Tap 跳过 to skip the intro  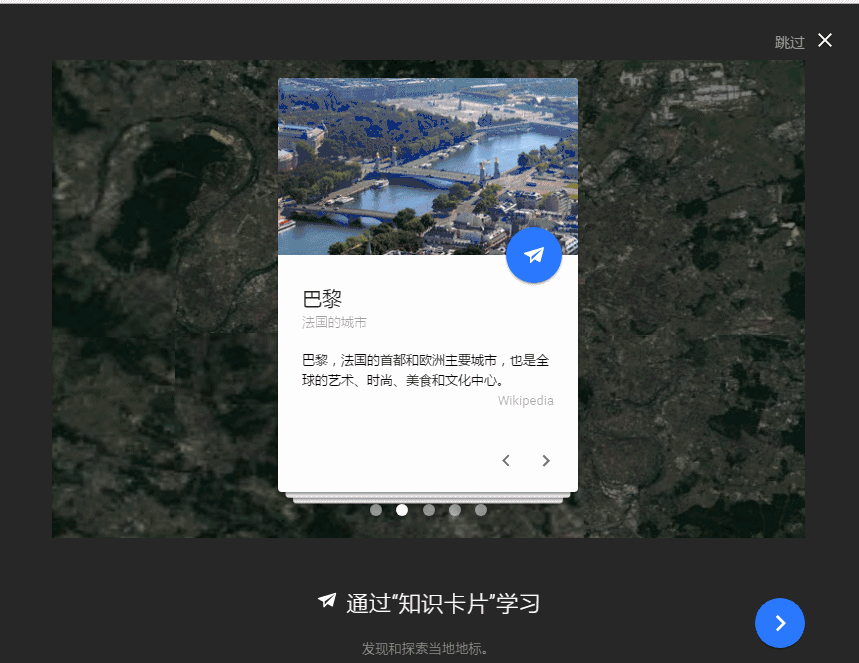click(789, 42)
